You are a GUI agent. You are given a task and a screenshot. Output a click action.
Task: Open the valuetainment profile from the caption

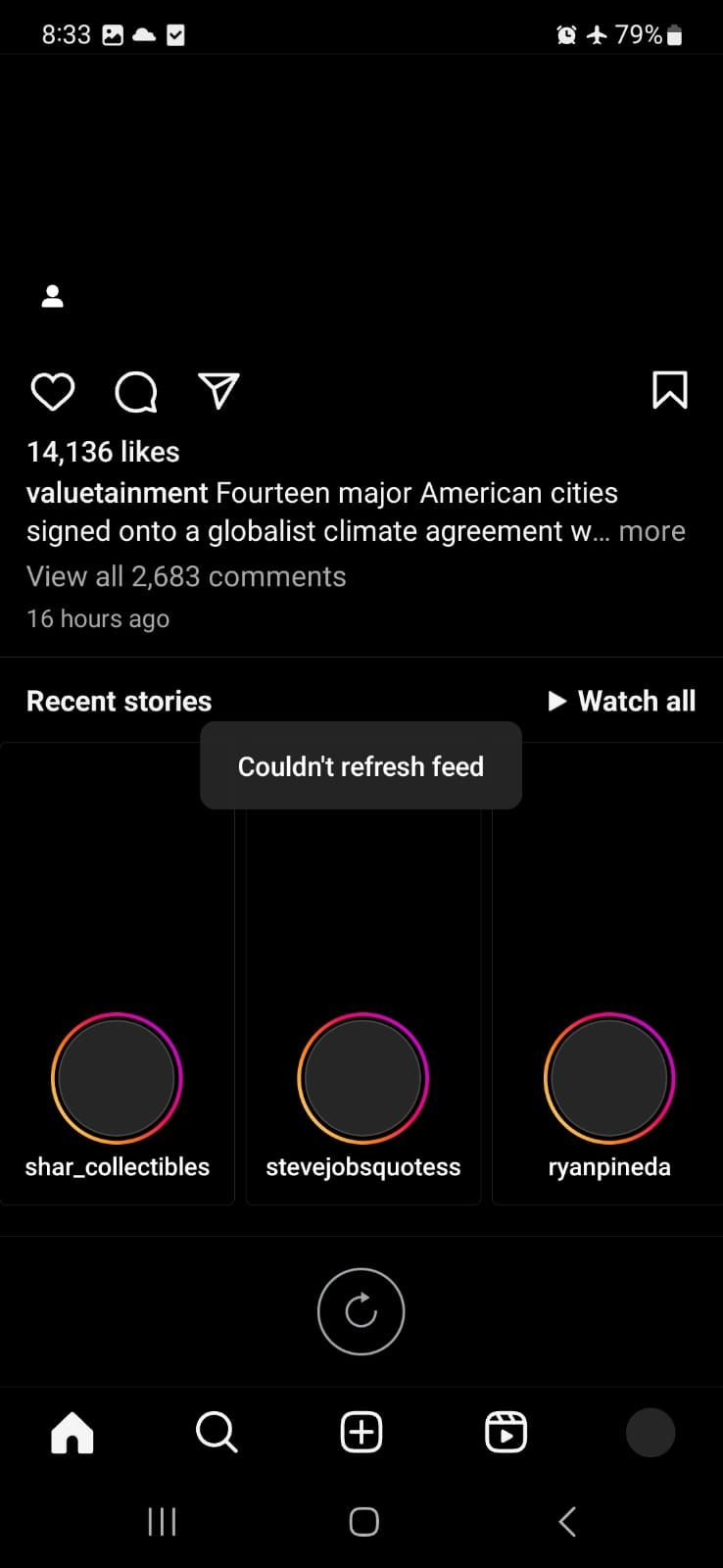(118, 493)
